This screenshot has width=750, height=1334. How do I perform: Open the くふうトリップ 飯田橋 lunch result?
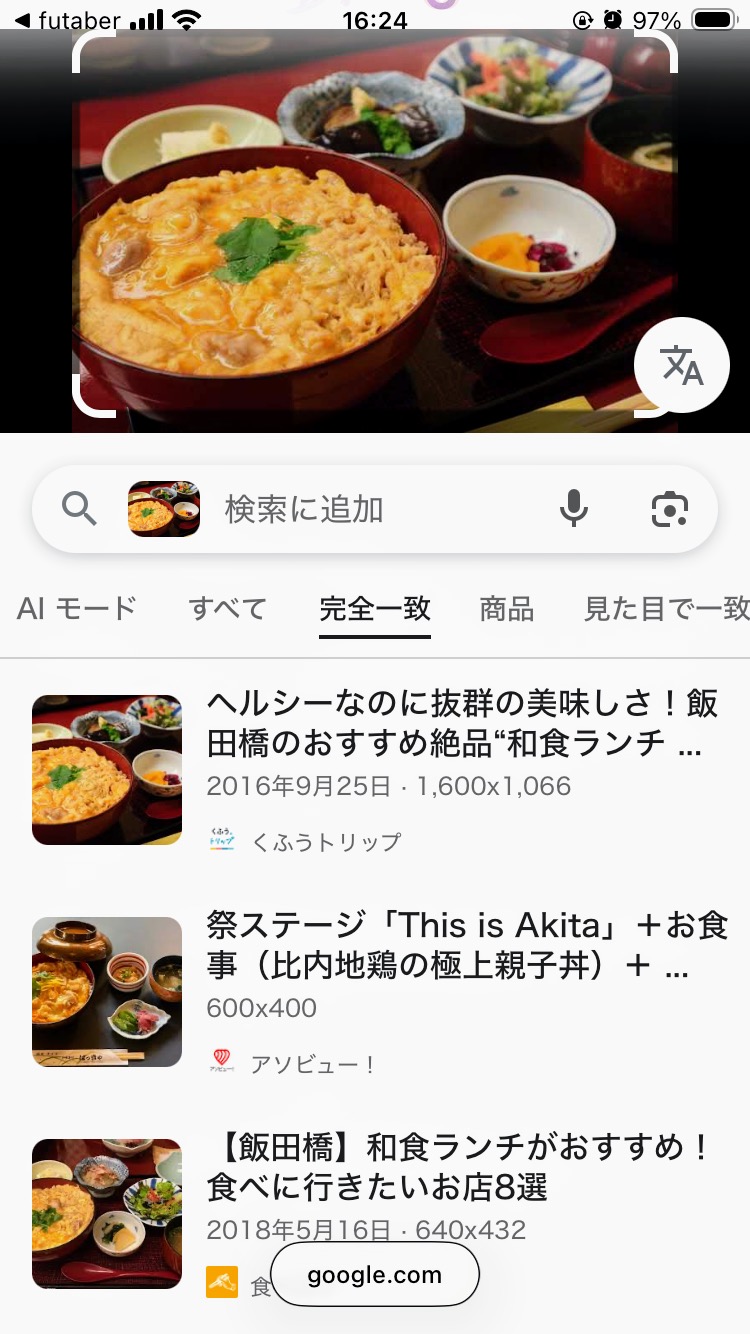pos(462,724)
